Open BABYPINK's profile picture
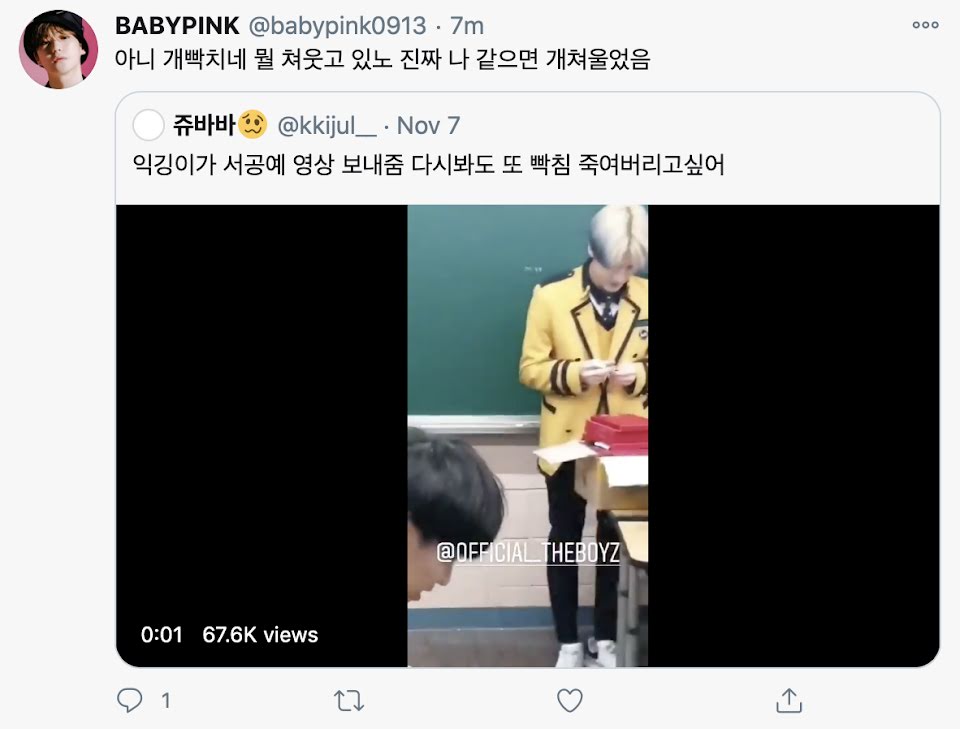Screen dimensions: 960x729 pos(58,50)
